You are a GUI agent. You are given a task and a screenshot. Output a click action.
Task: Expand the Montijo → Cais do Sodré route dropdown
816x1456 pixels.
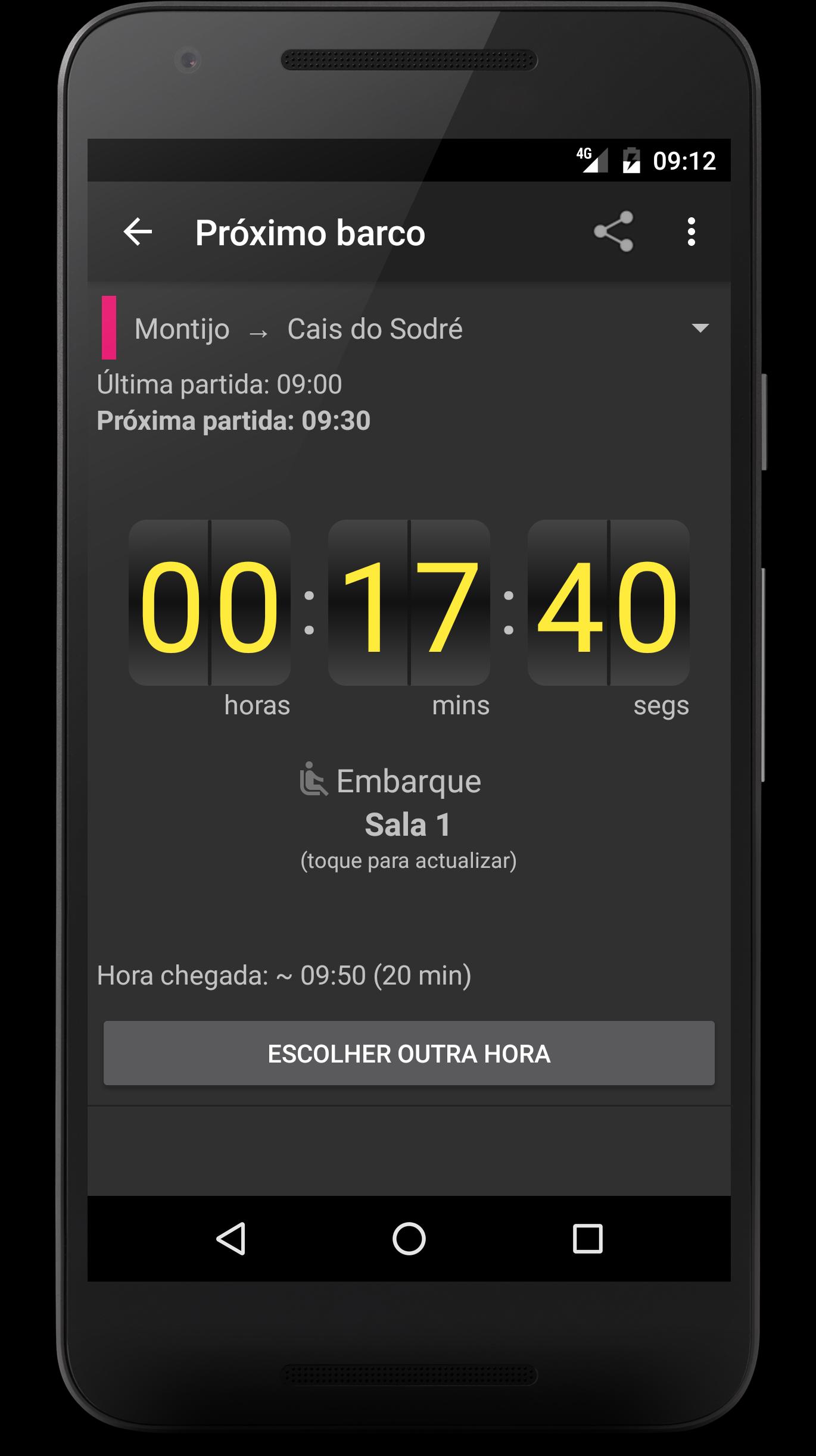(699, 328)
